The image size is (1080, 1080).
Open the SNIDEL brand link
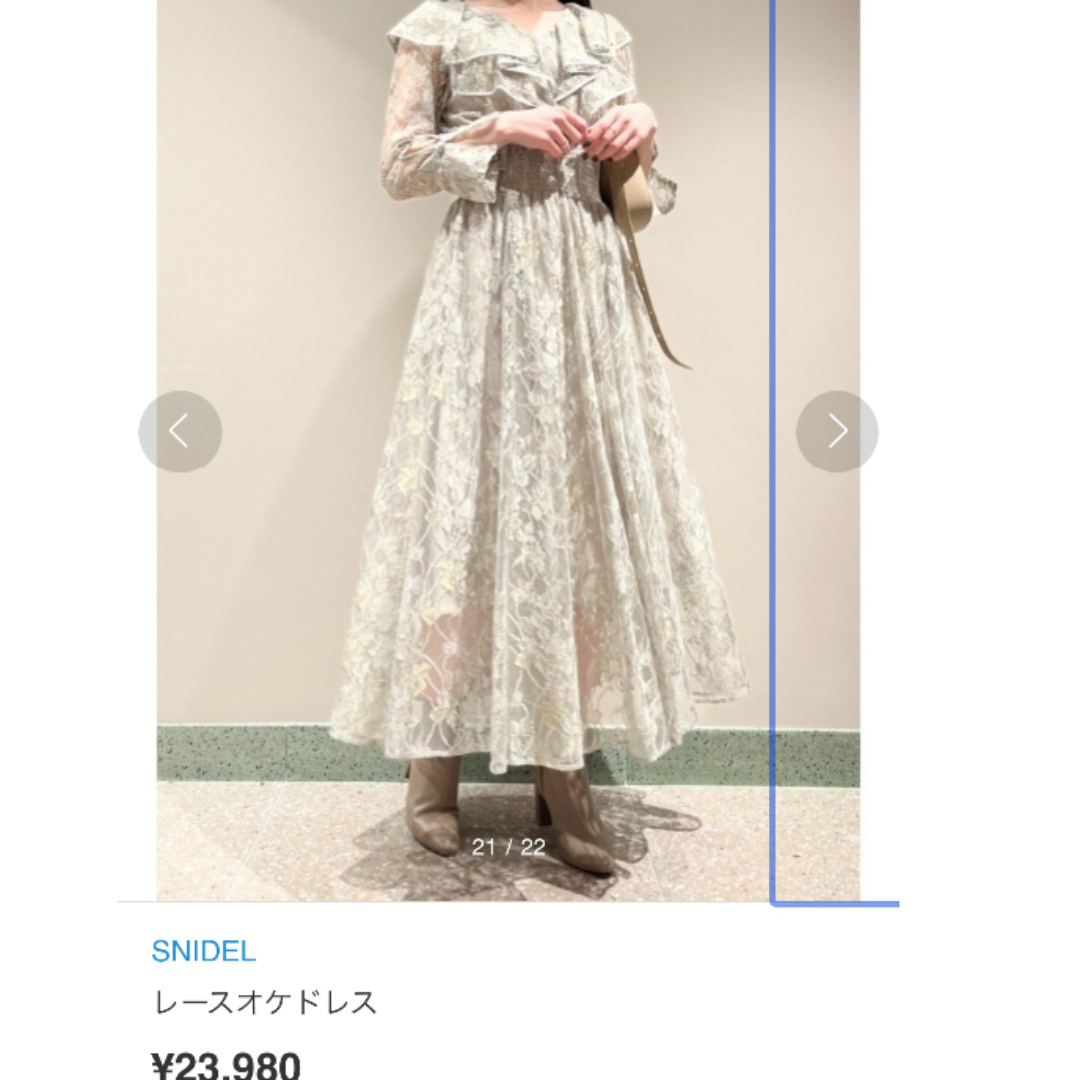(x=204, y=951)
